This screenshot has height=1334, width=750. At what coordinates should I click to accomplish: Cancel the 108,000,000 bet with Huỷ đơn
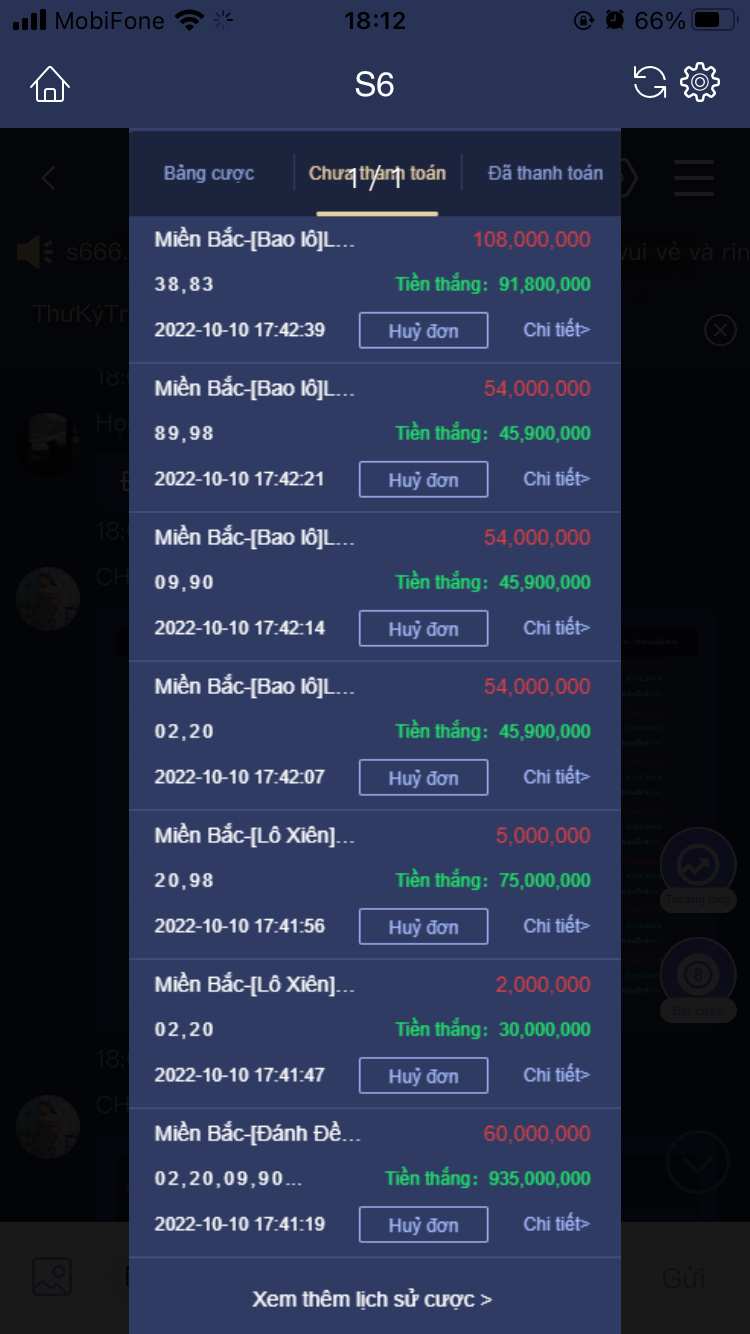pos(424,330)
